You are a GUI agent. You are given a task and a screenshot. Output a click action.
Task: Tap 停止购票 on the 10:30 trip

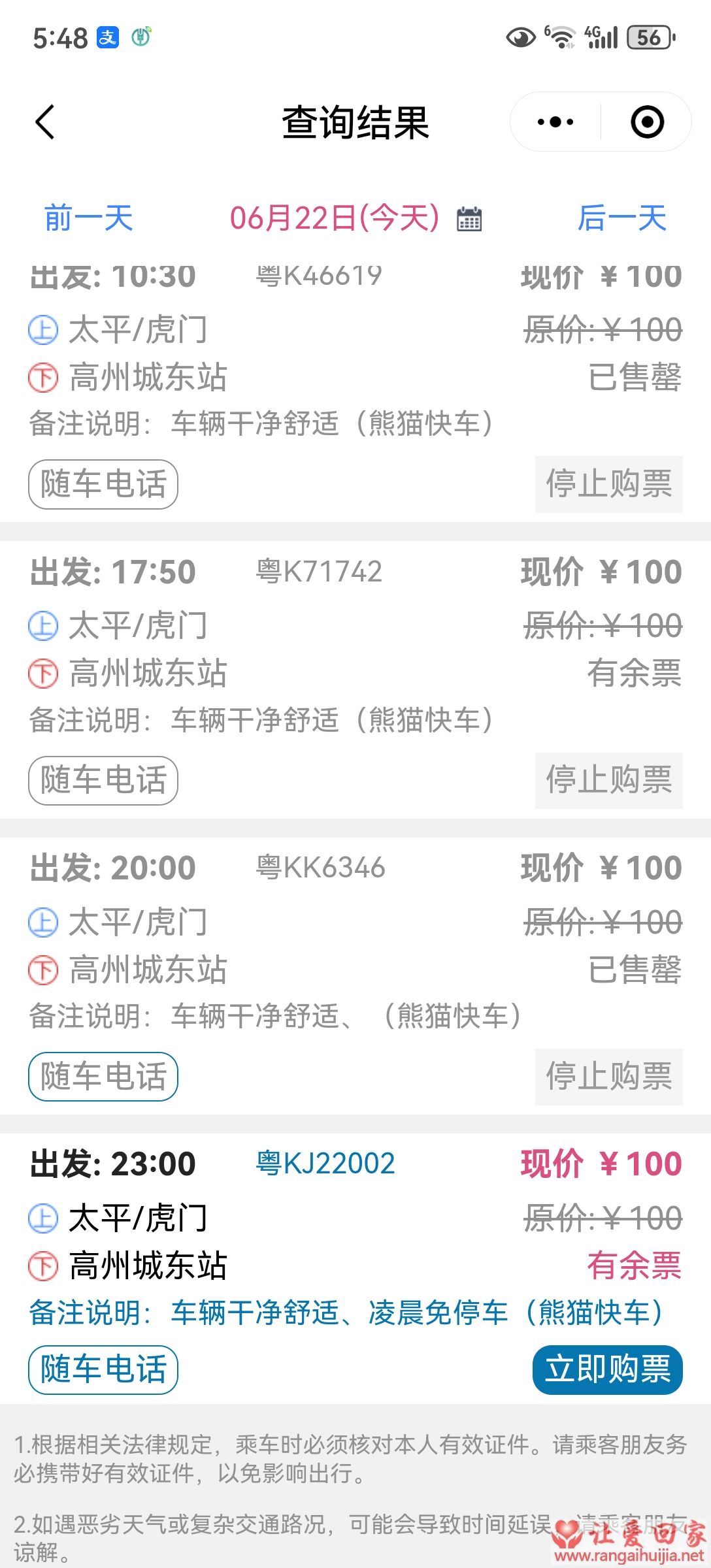[x=608, y=484]
